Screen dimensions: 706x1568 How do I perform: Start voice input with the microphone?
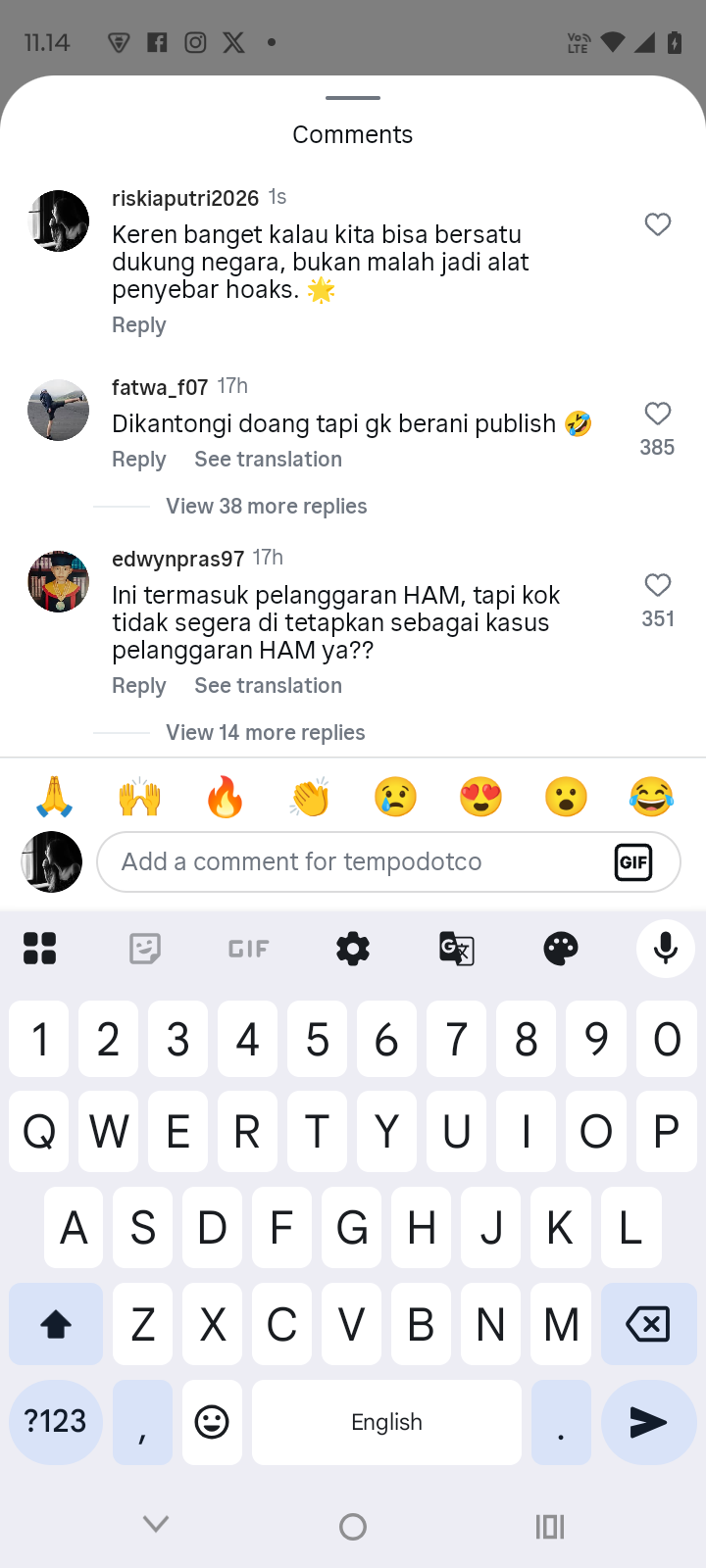tap(665, 949)
